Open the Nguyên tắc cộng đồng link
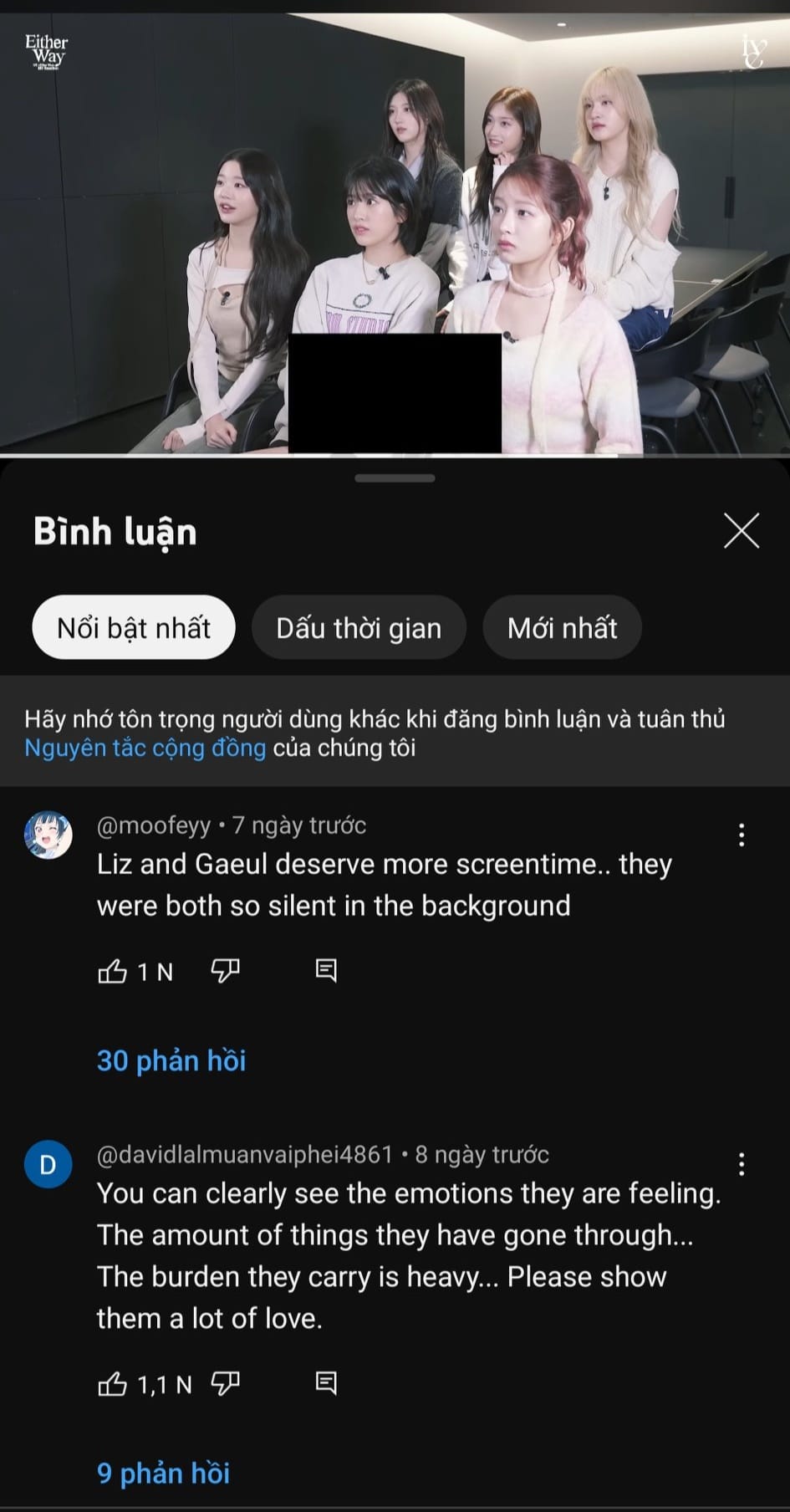The image size is (790, 1512). pyautogui.click(x=145, y=748)
